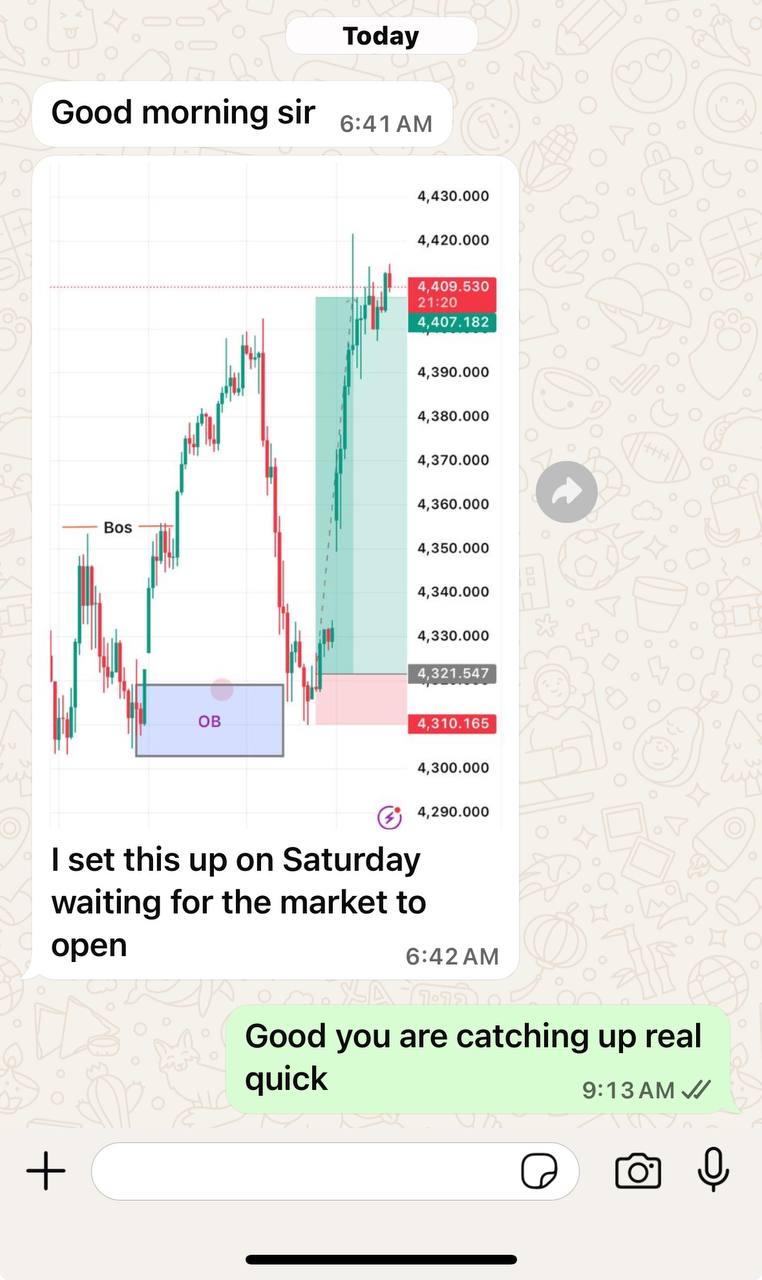Viewport: 762px width, 1280px height.
Task: Tap the message input field
Action: tap(335, 1171)
